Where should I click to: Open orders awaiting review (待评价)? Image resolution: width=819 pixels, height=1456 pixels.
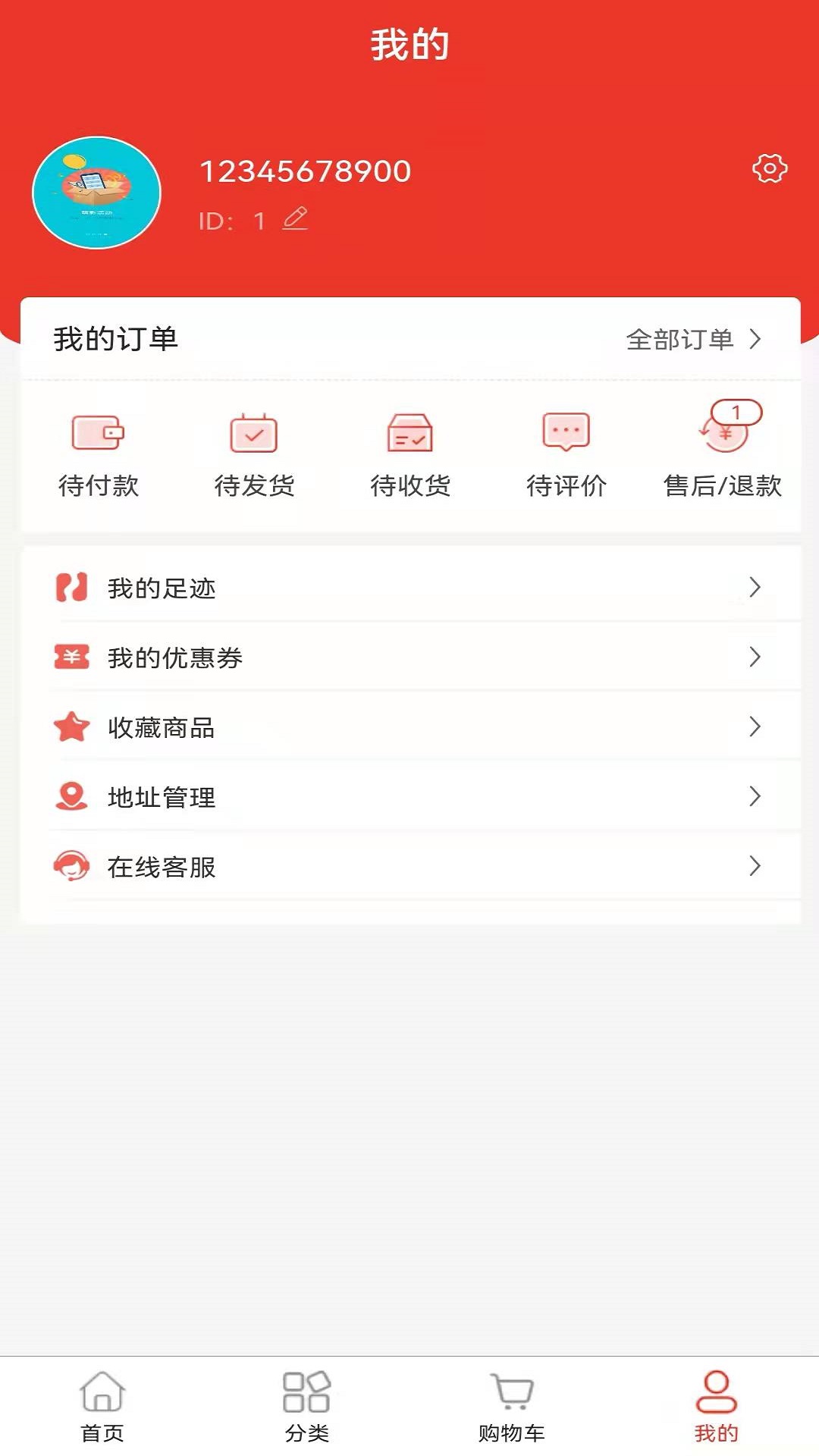pos(566,453)
